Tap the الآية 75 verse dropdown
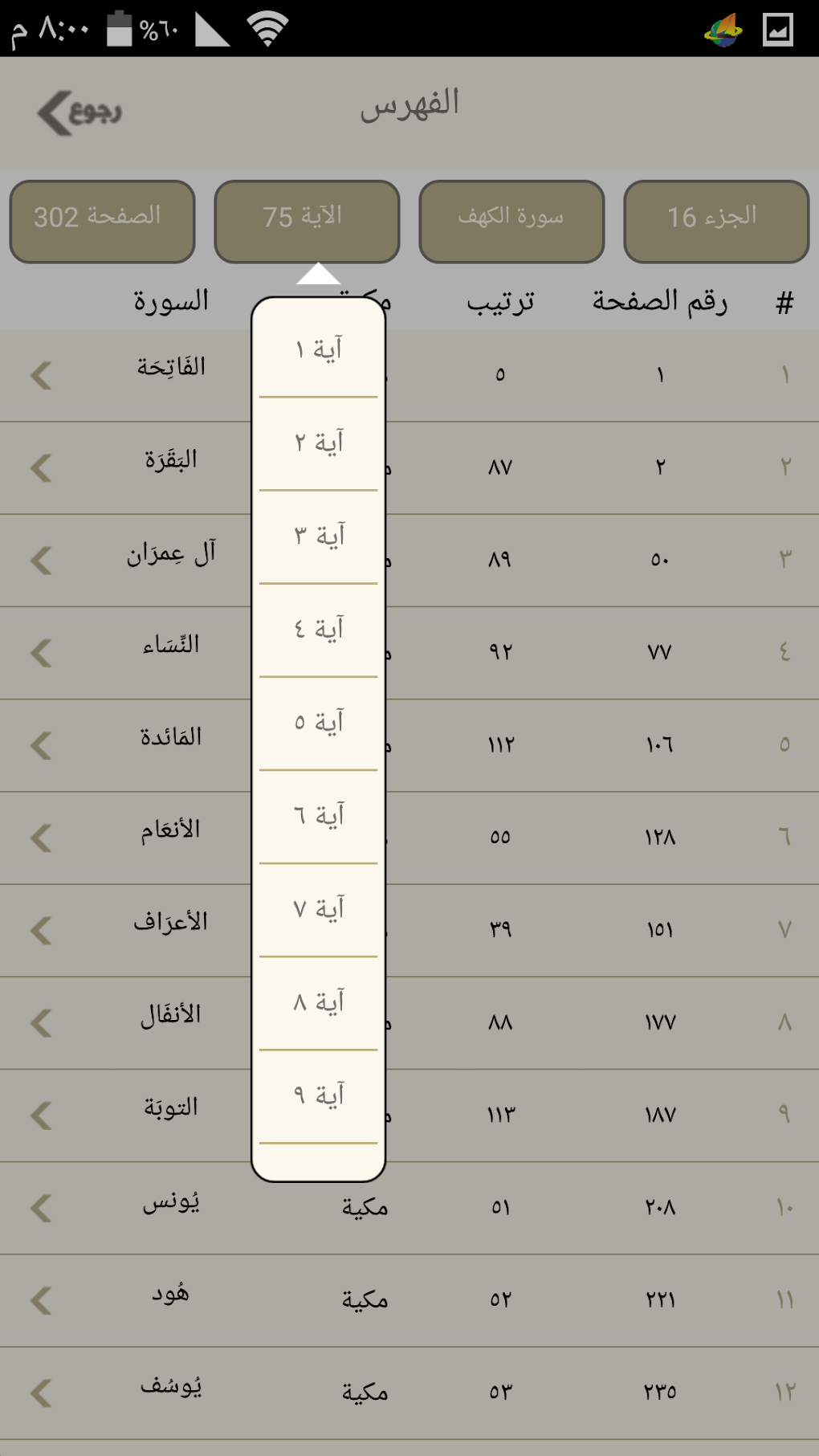 [307, 221]
